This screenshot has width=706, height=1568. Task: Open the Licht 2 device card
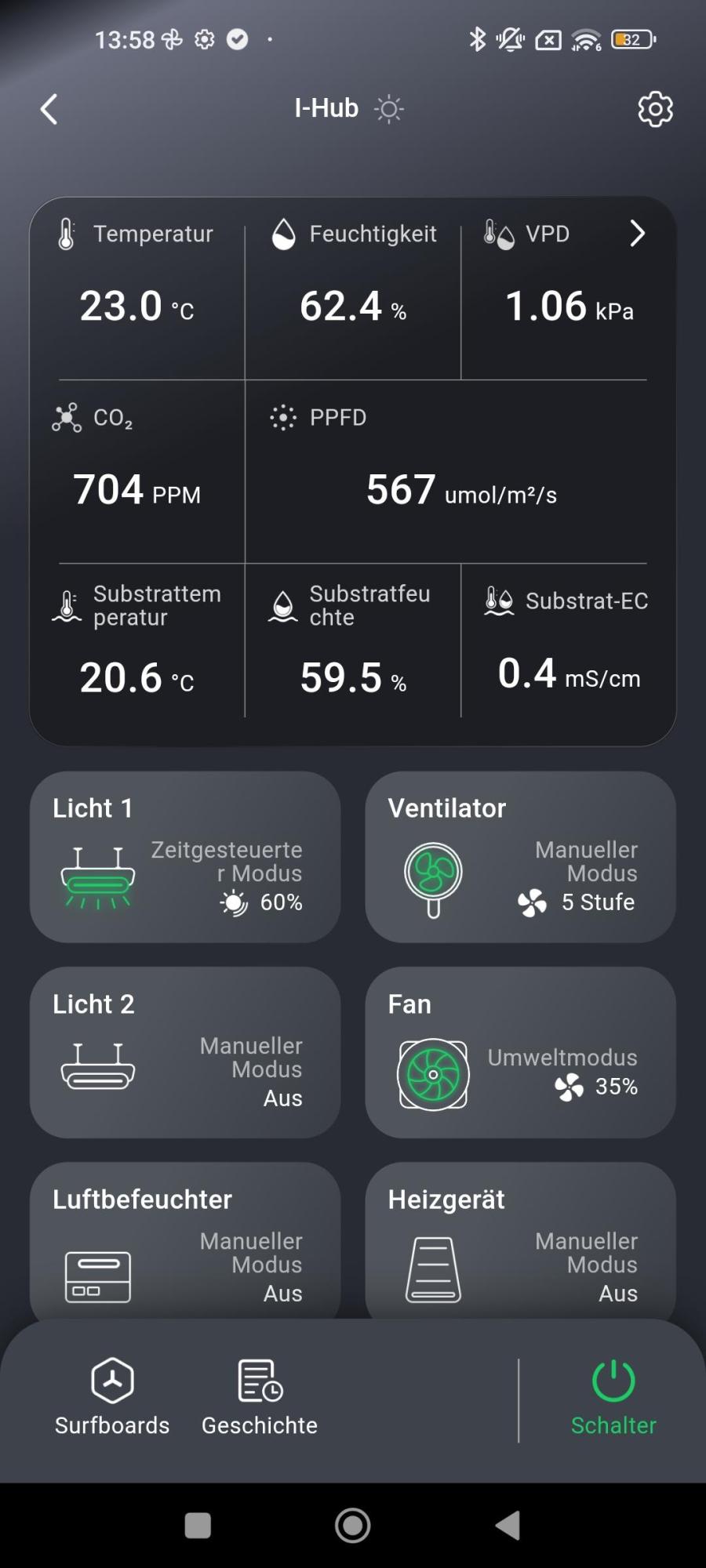185,1052
